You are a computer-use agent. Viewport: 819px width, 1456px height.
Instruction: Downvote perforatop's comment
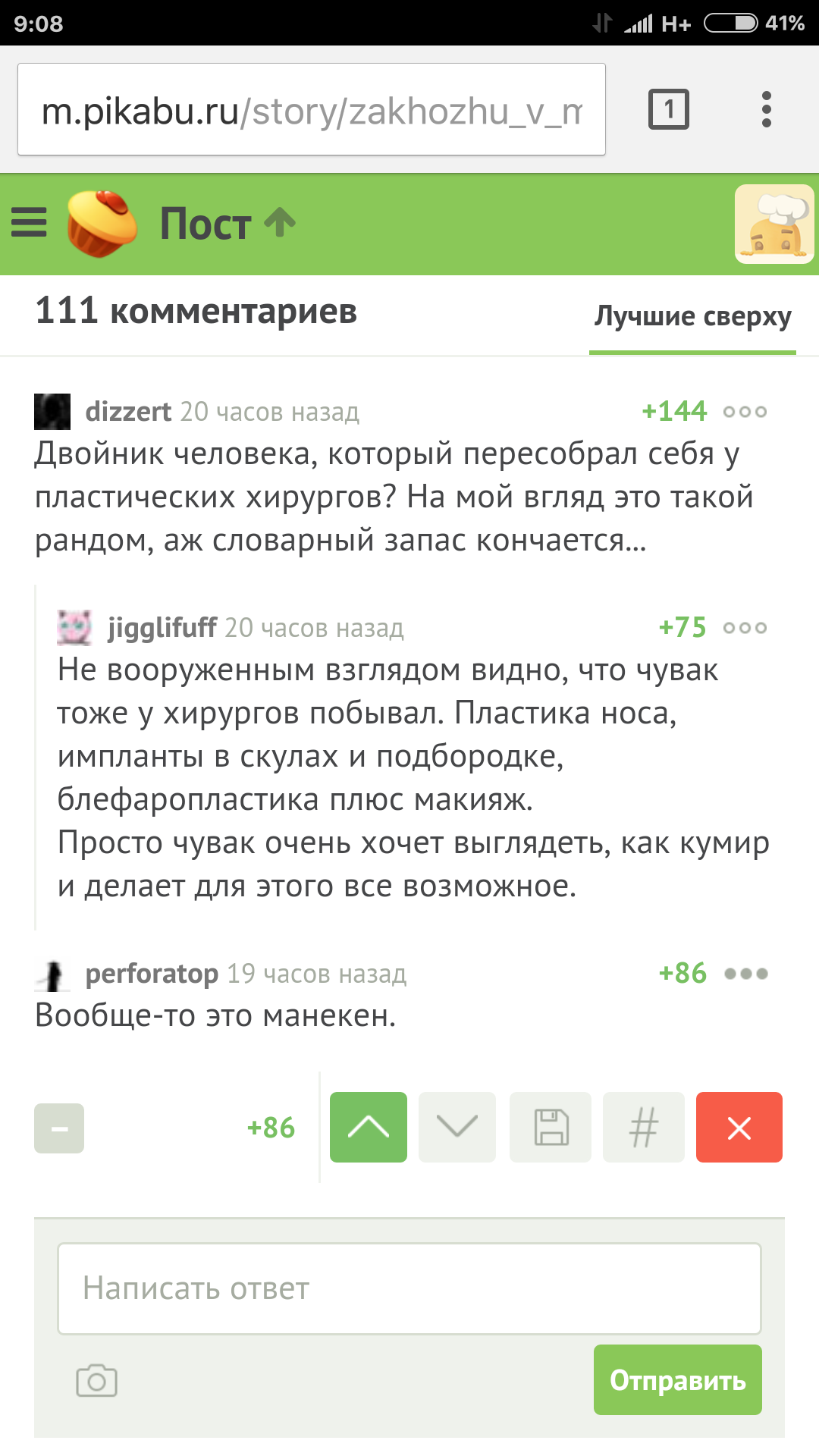(457, 1128)
